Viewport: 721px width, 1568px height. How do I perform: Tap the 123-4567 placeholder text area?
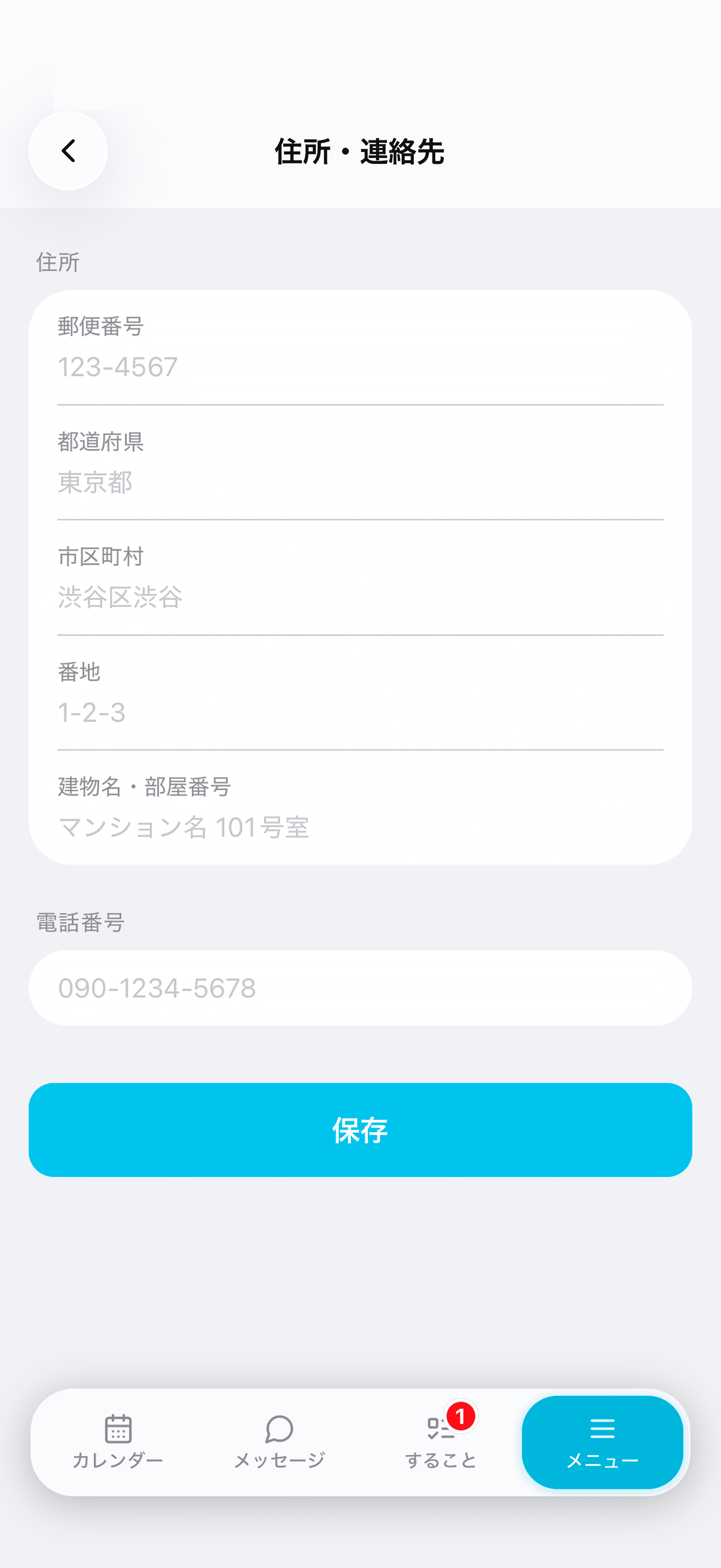point(118,366)
